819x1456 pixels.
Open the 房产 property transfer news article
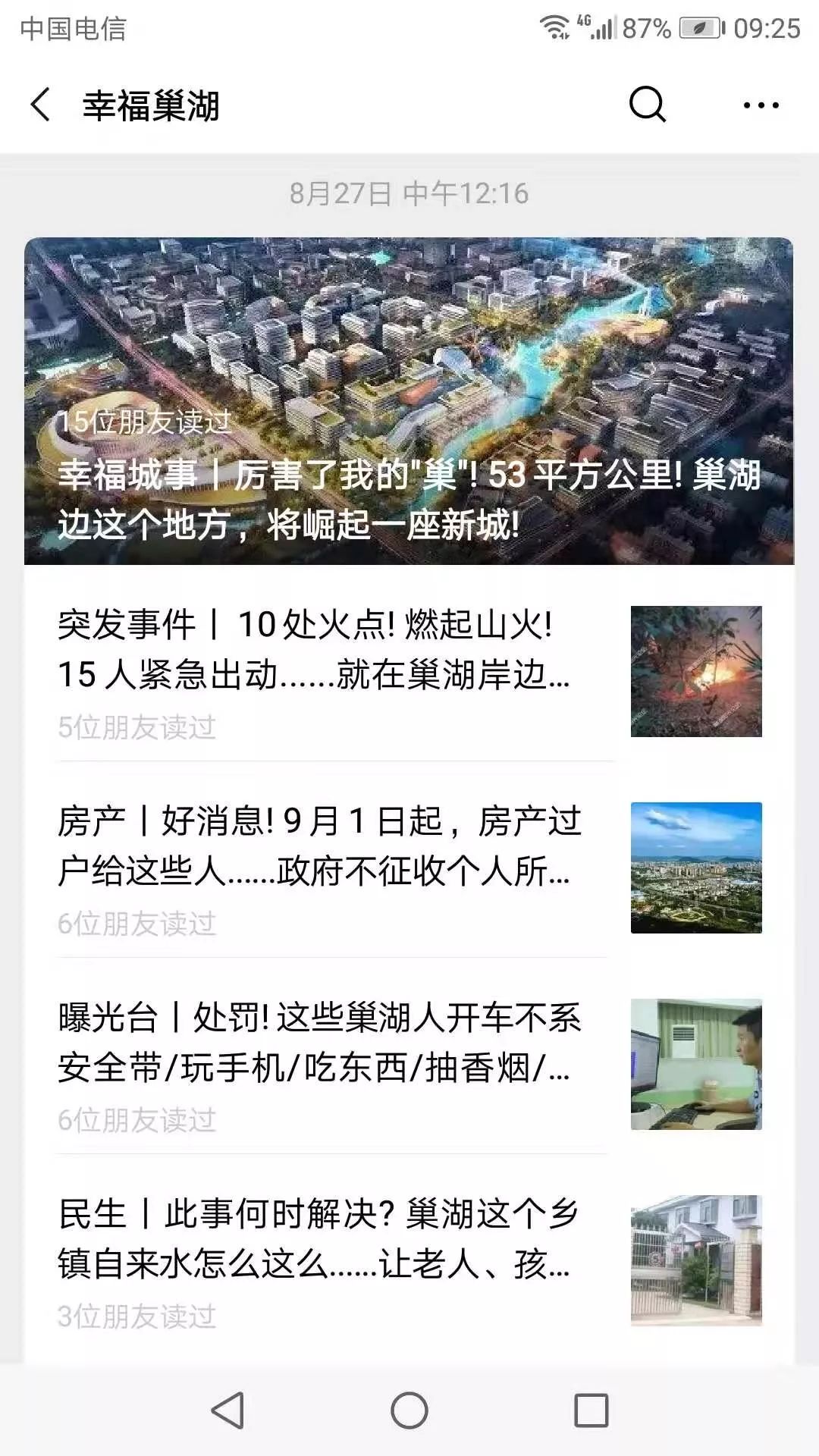318,846
